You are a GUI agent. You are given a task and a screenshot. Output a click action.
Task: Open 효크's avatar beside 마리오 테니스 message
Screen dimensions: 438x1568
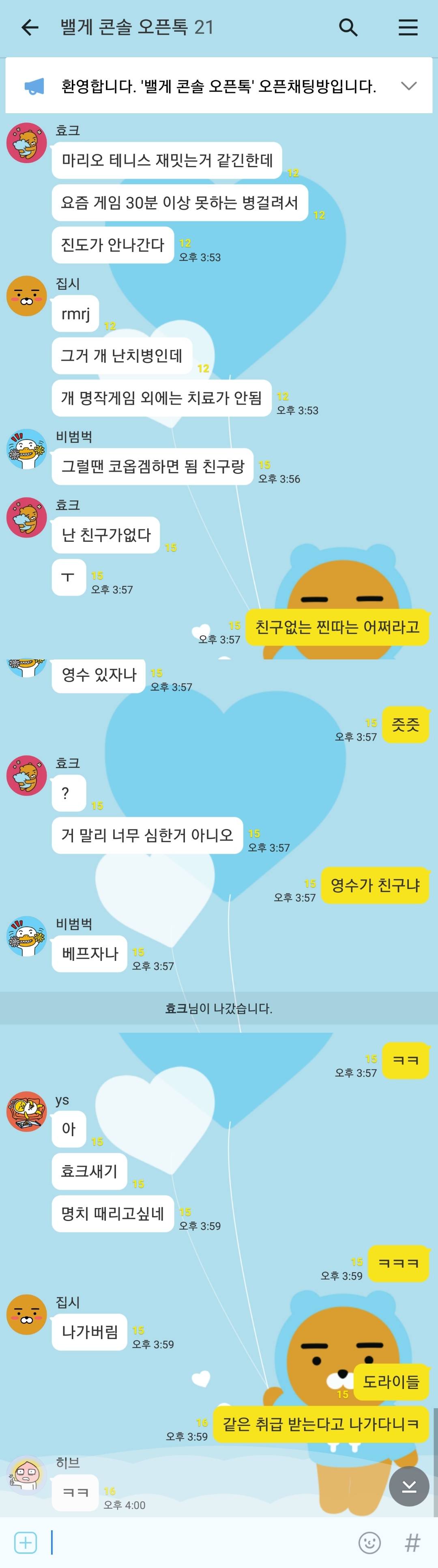point(26,142)
